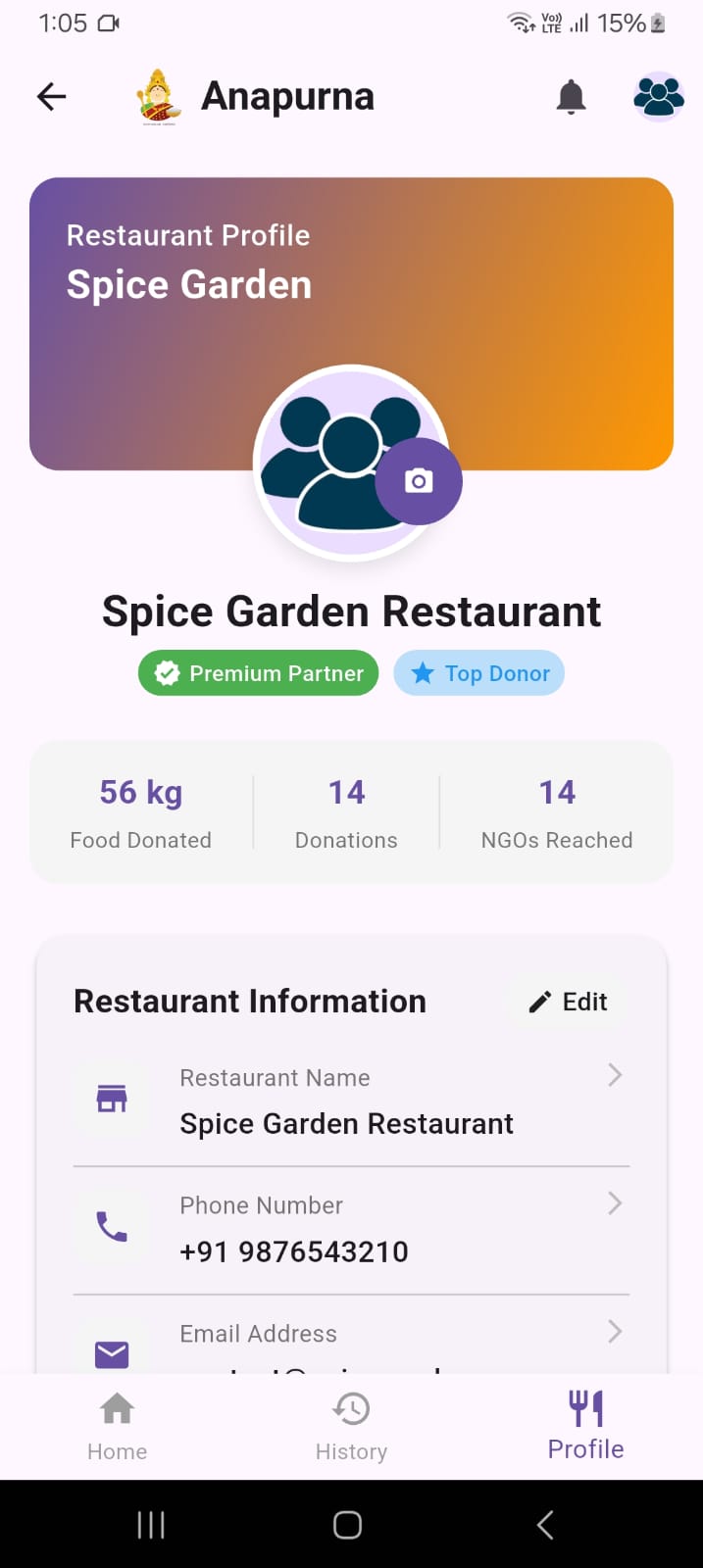Edit the restaurant information
The height and width of the screenshot is (1568, 703).
568,1002
